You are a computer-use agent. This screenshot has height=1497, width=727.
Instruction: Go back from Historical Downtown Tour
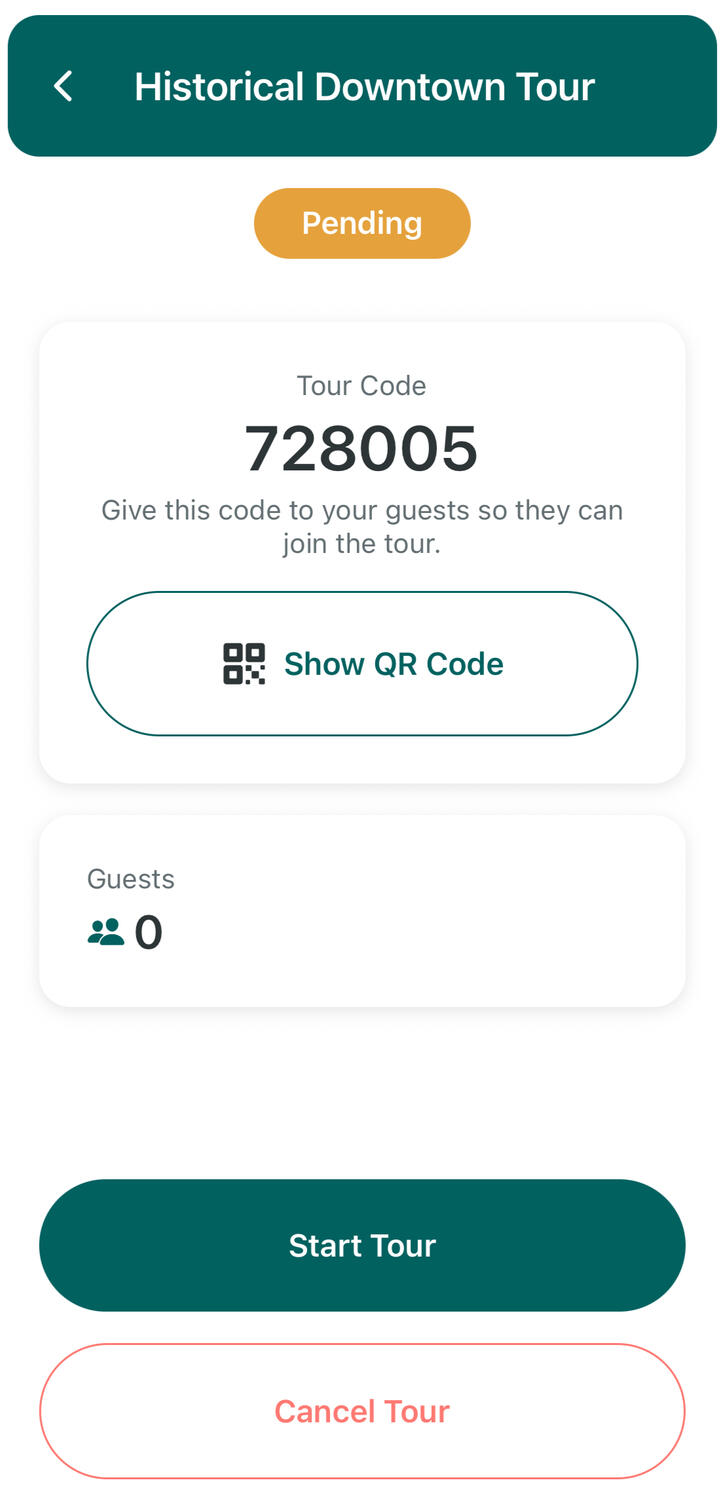63,87
